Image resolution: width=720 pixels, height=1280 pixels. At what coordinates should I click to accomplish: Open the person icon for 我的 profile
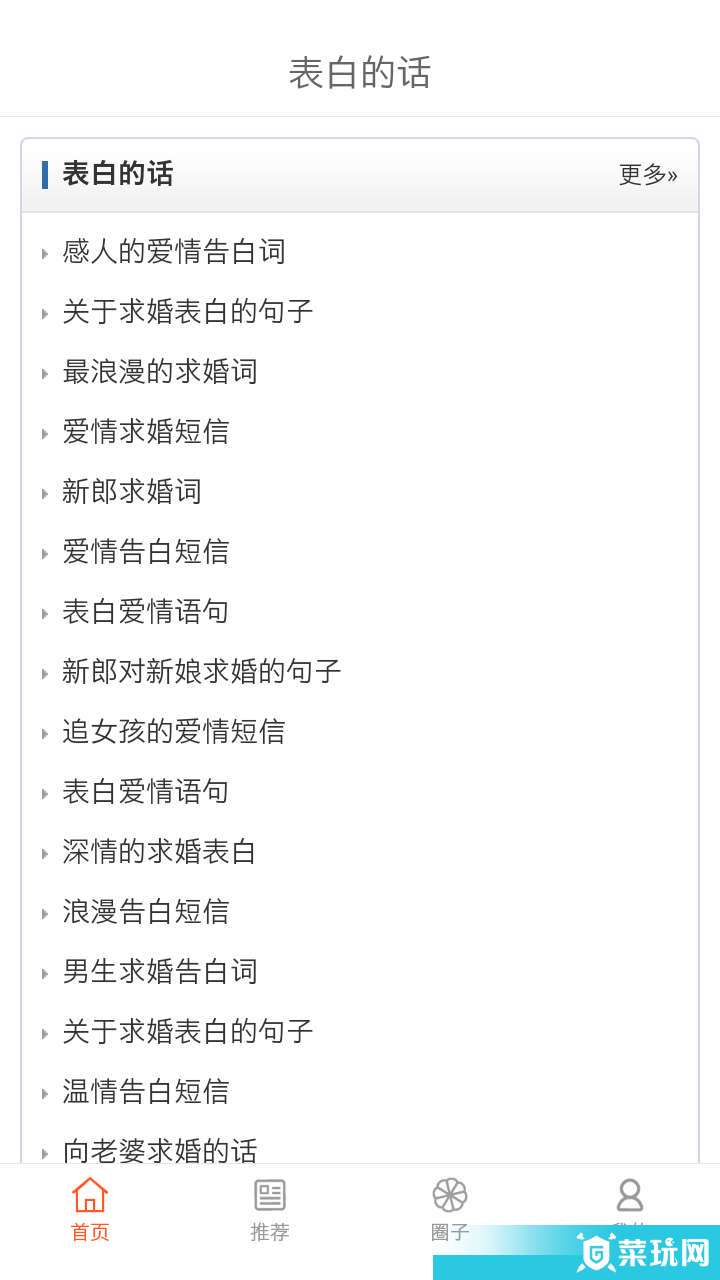(629, 1196)
